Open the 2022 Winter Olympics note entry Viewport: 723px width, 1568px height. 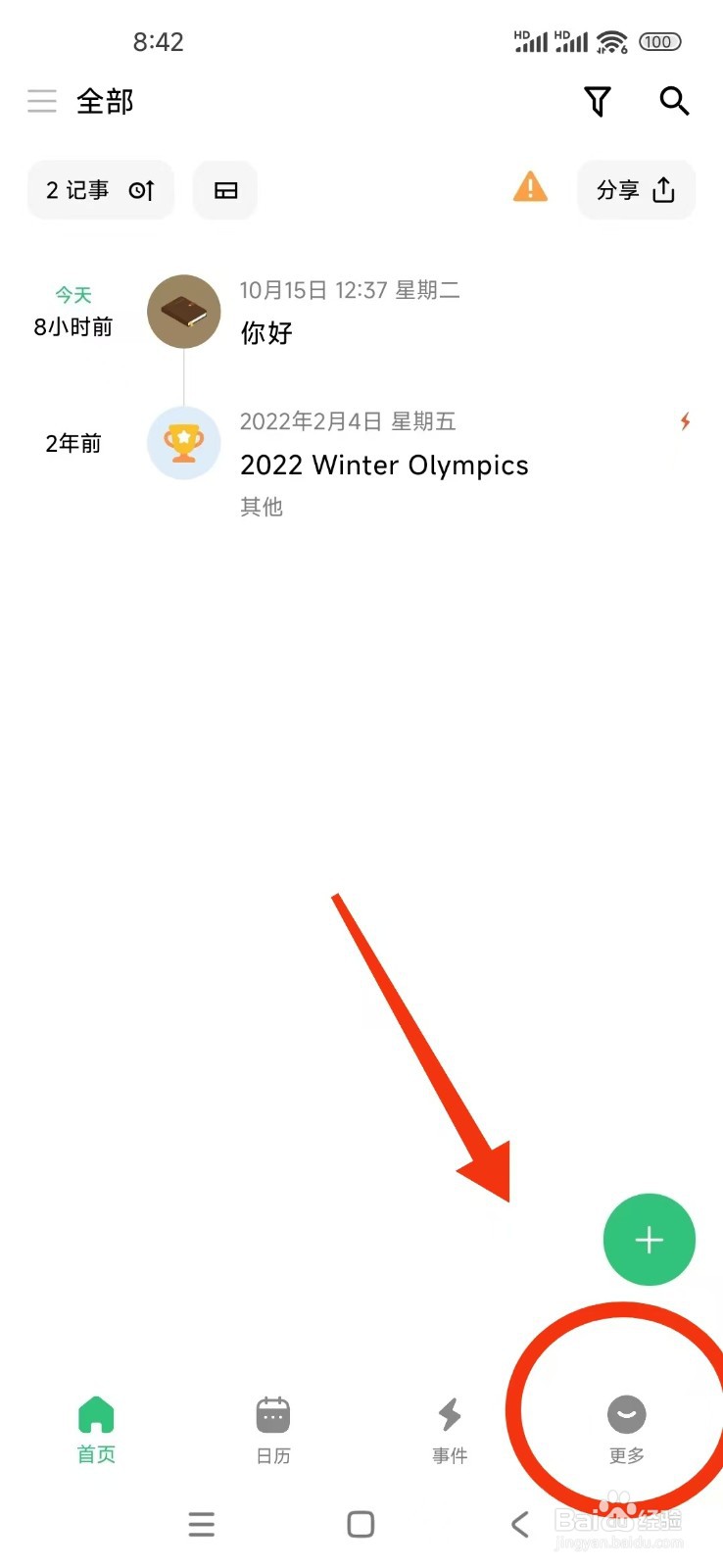(384, 465)
